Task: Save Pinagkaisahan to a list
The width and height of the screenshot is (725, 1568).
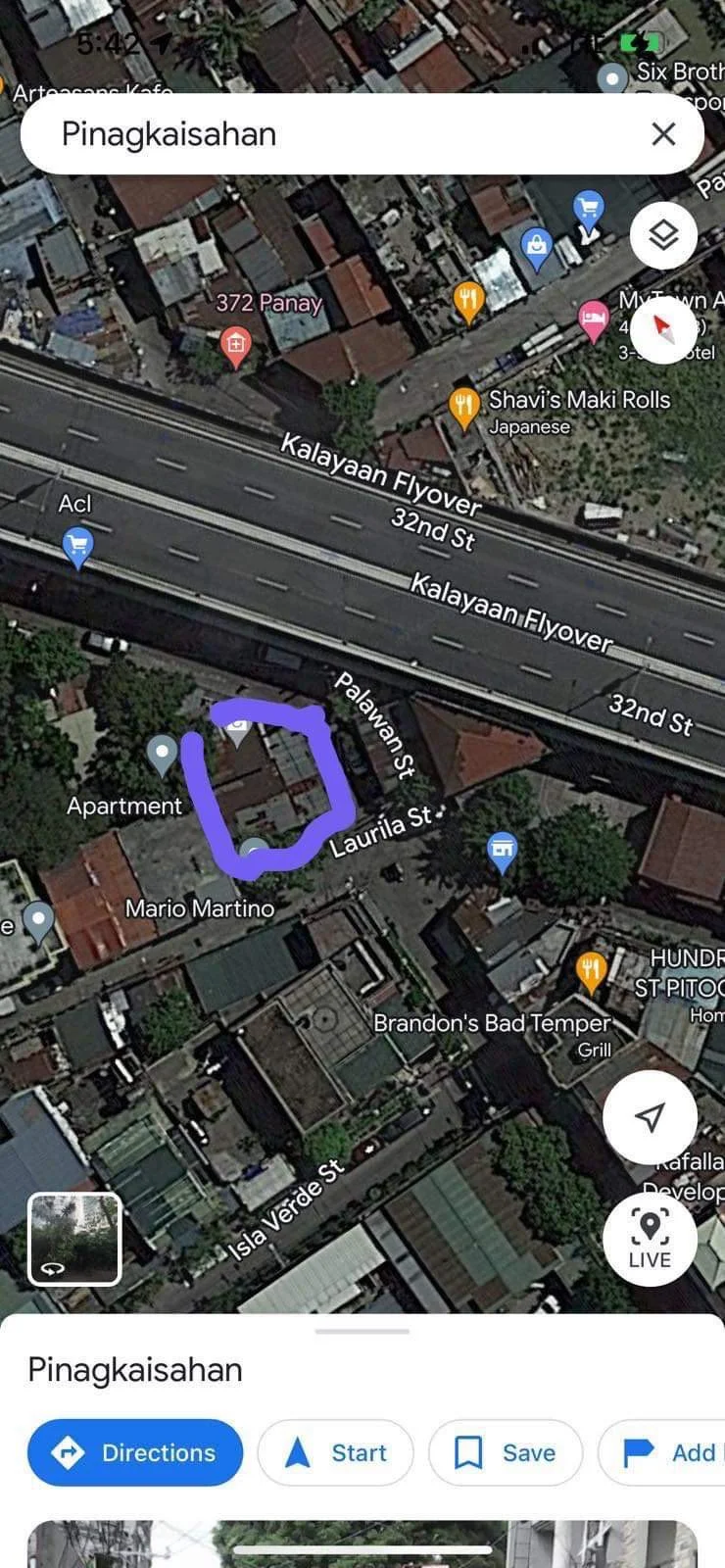Action: 506,1452
